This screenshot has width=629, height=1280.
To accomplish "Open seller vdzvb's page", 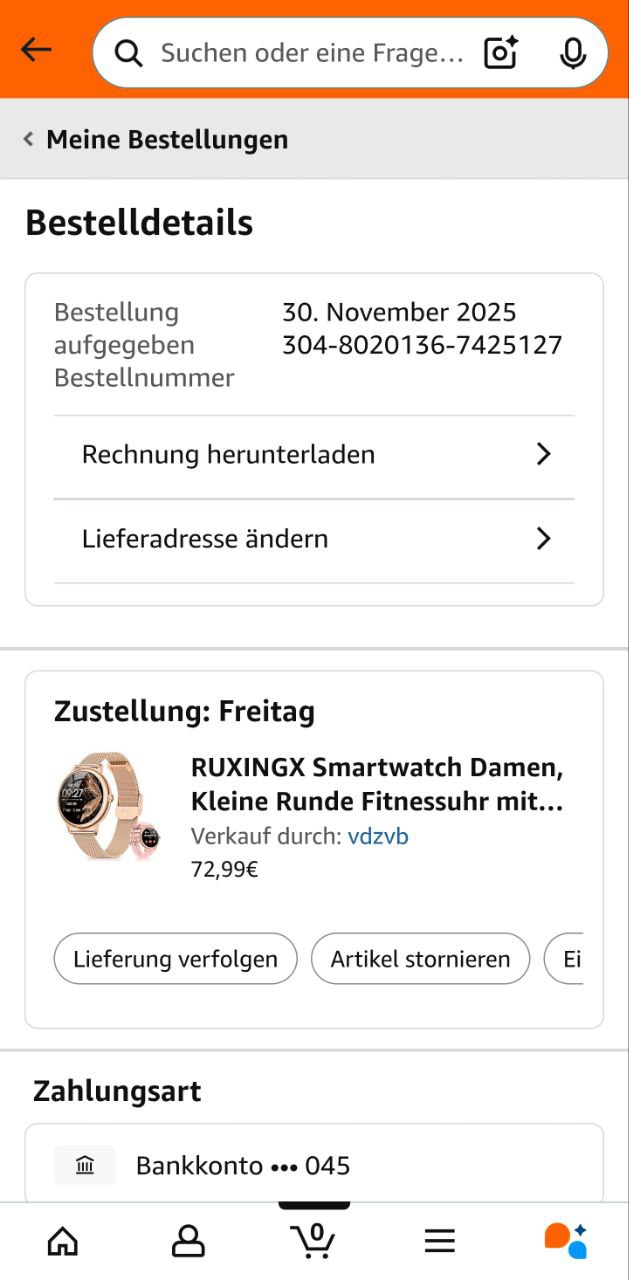I will click(378, 837).
